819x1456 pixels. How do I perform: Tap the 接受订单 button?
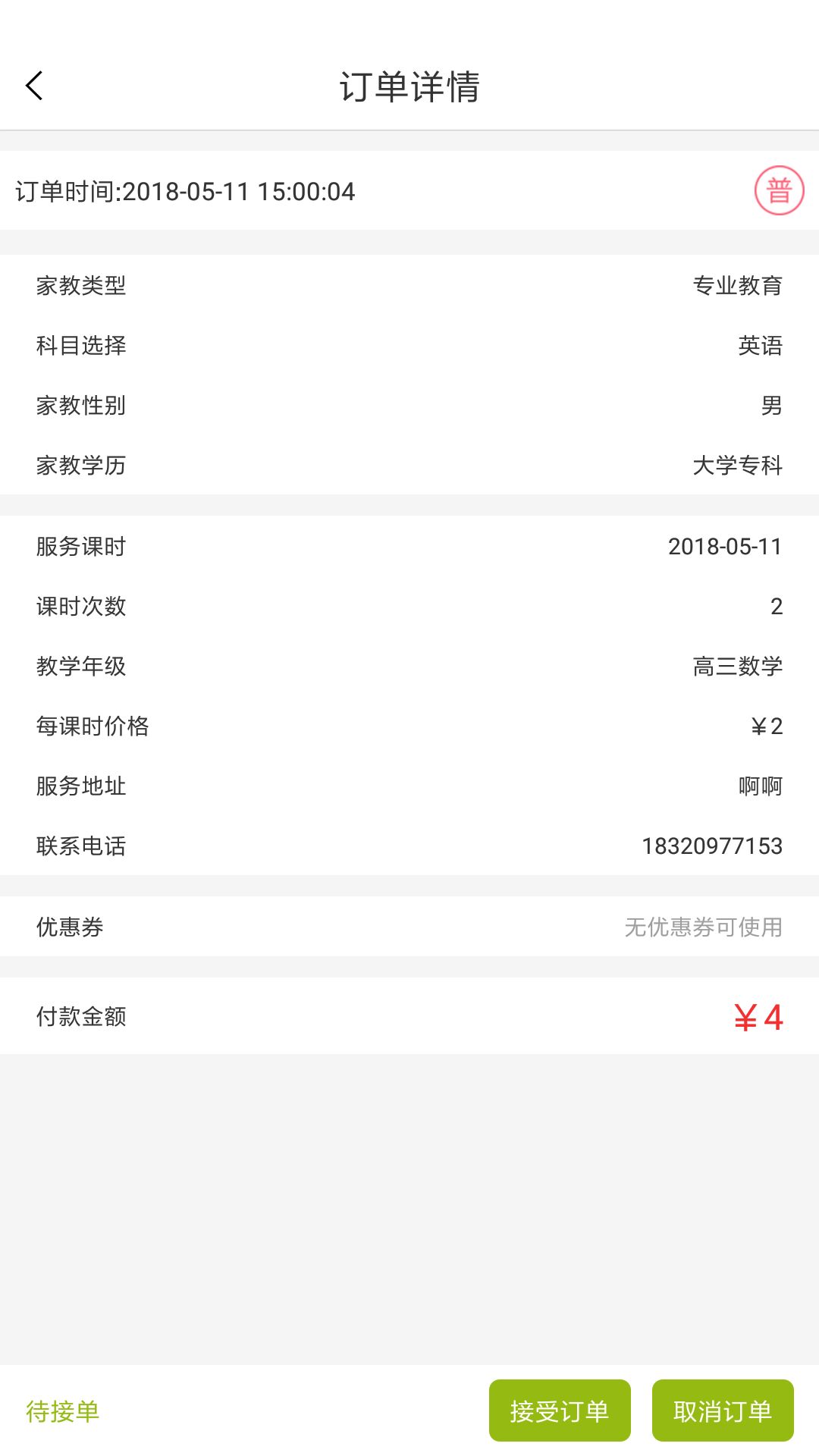(560, 1410)
